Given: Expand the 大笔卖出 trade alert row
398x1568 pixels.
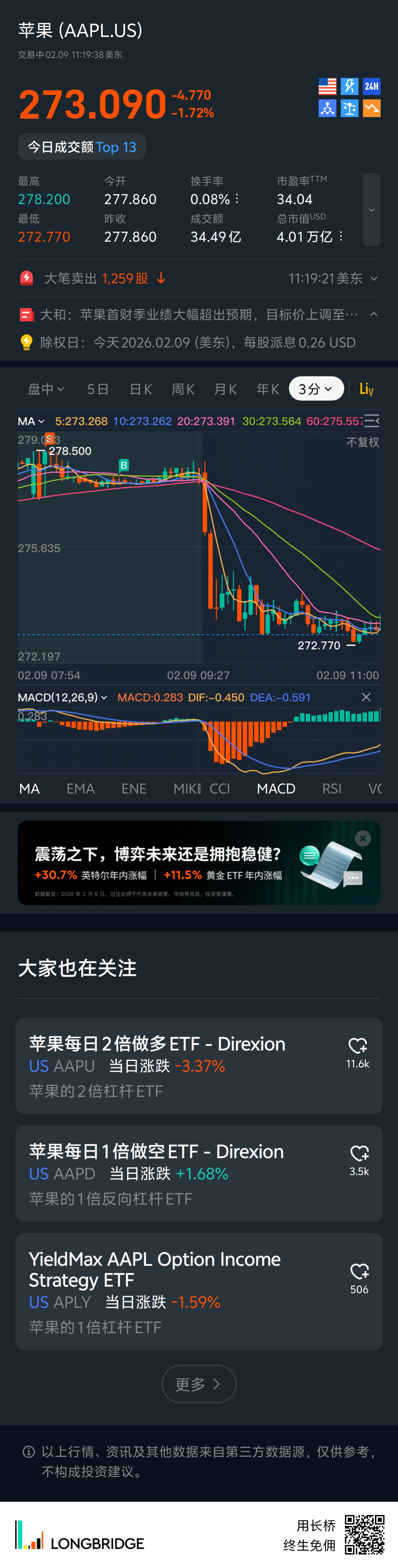Looking at the screenshot, I should point(374,279).
